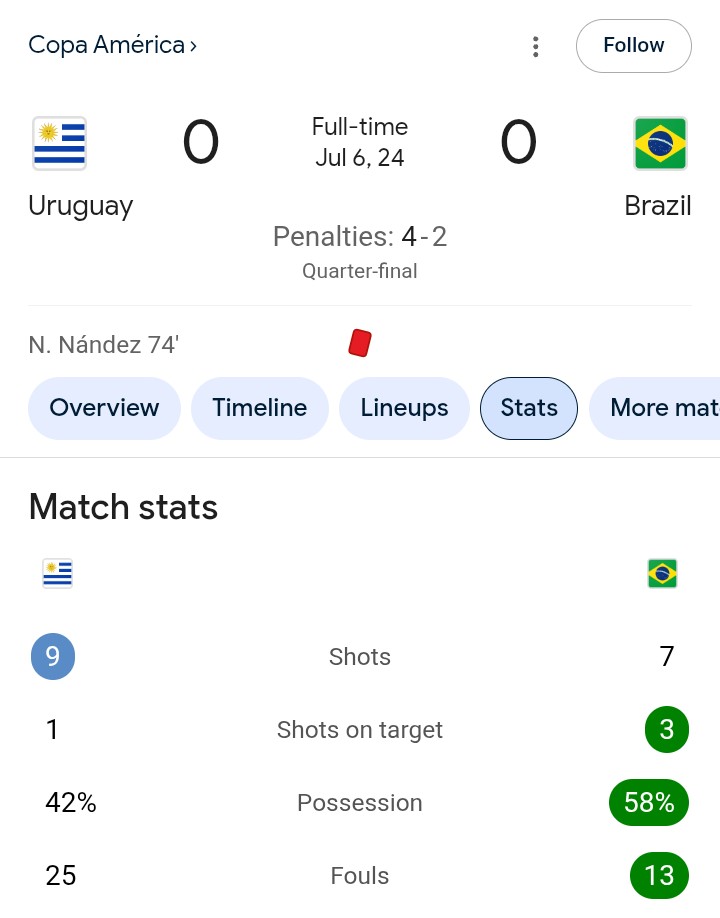Open the three-dot overflow menu
This screenshot has width=720, height=918.
coord(536,46)
